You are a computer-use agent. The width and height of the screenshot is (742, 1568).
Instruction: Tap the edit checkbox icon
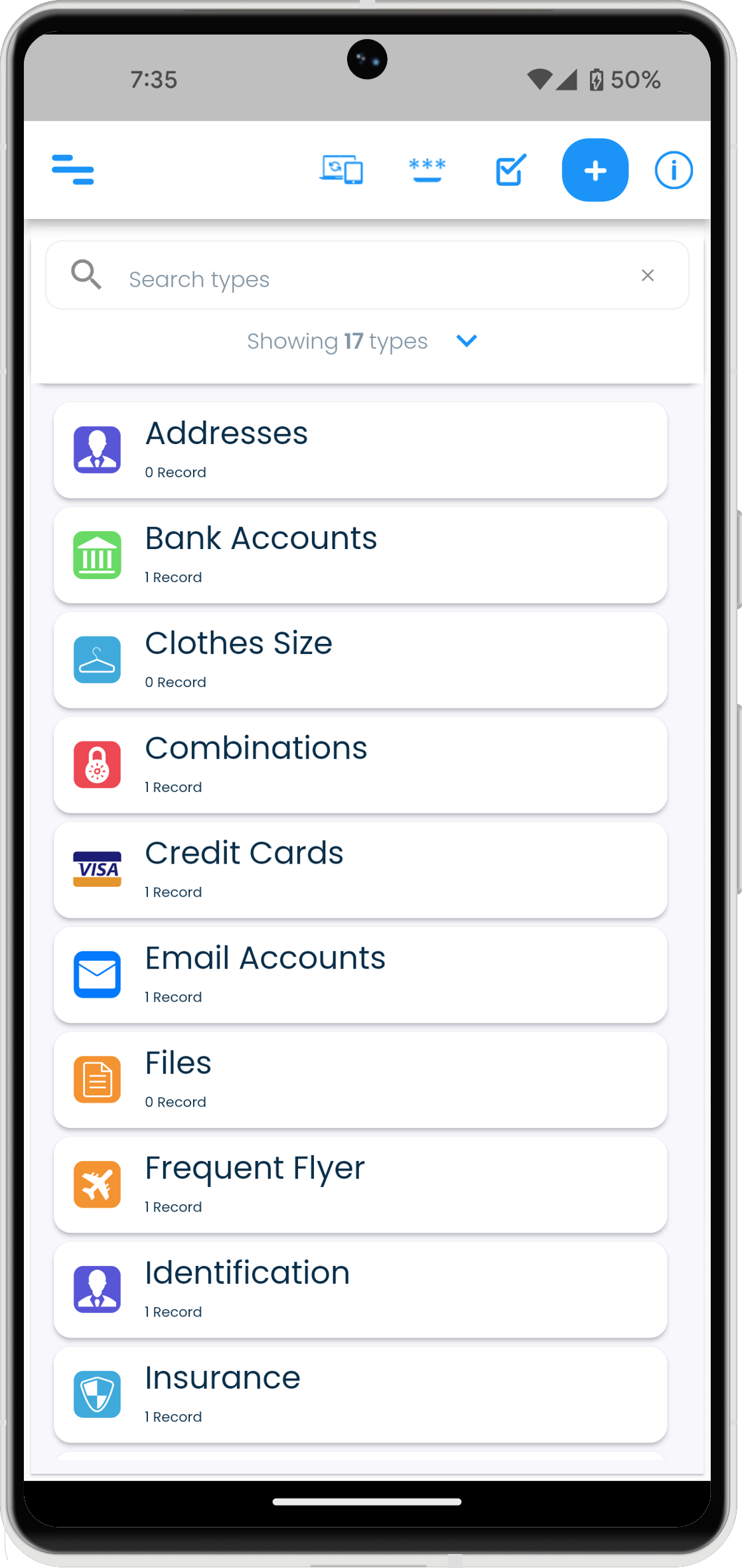tap(511, 170)
